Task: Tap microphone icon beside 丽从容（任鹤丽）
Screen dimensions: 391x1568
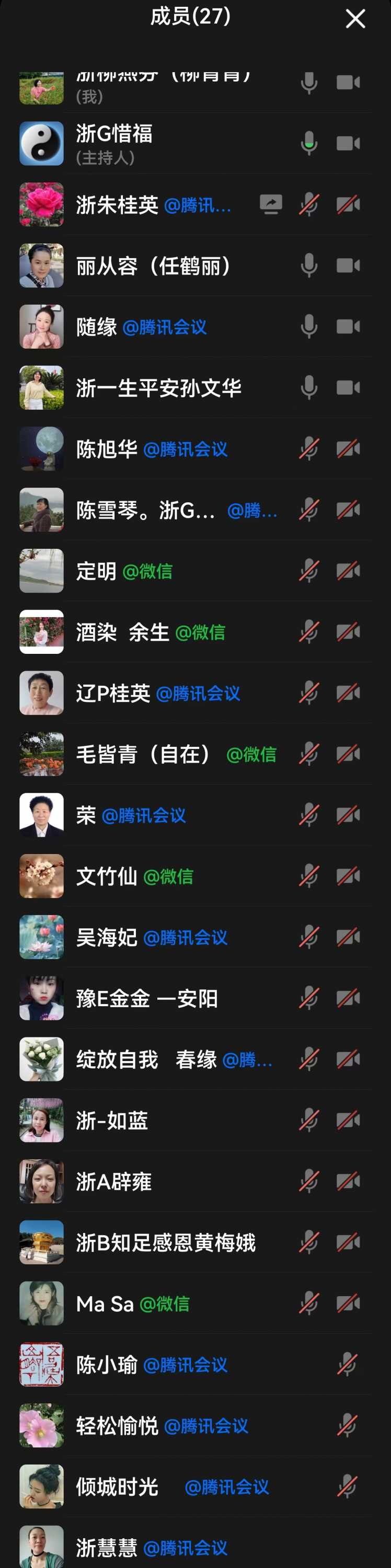Action: (309, 266)
